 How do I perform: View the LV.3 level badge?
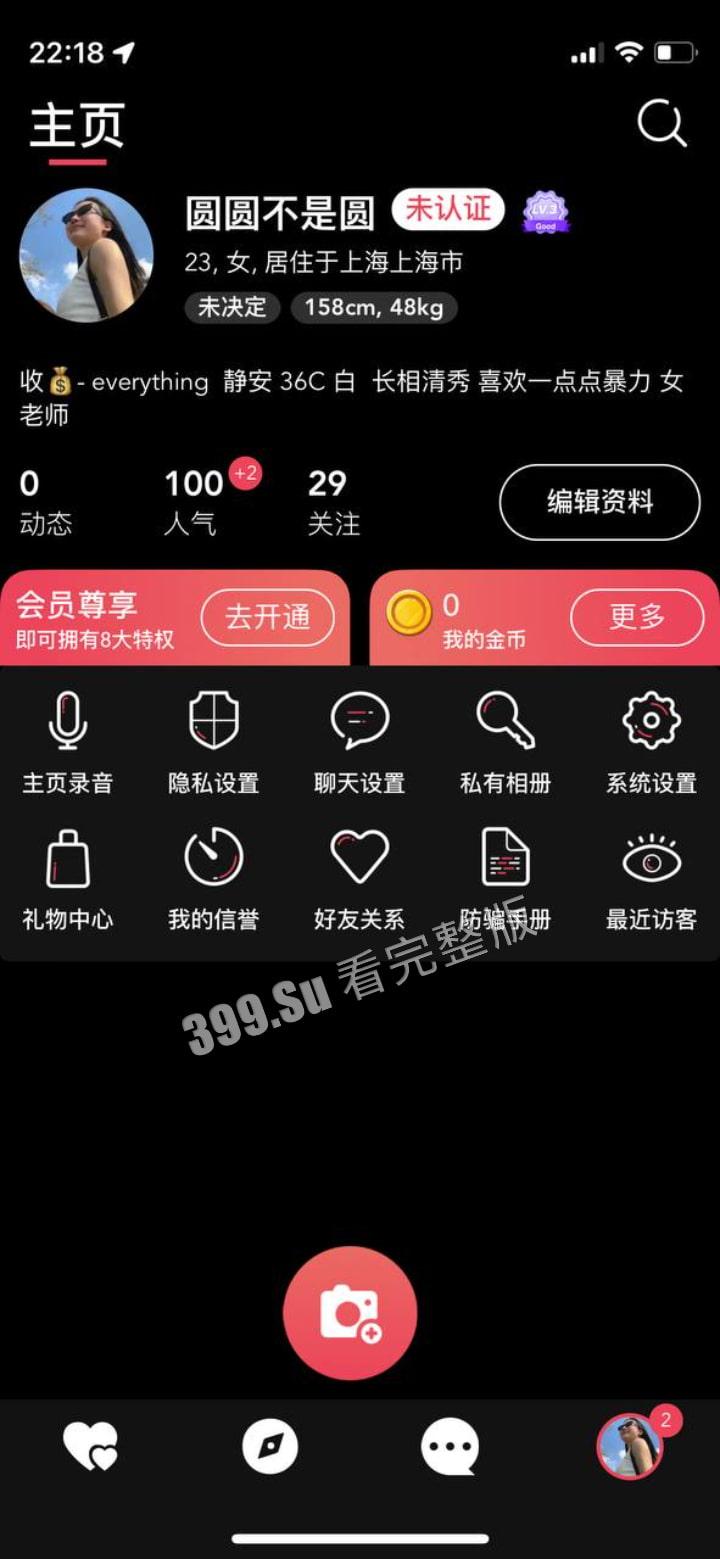[543, 211]
